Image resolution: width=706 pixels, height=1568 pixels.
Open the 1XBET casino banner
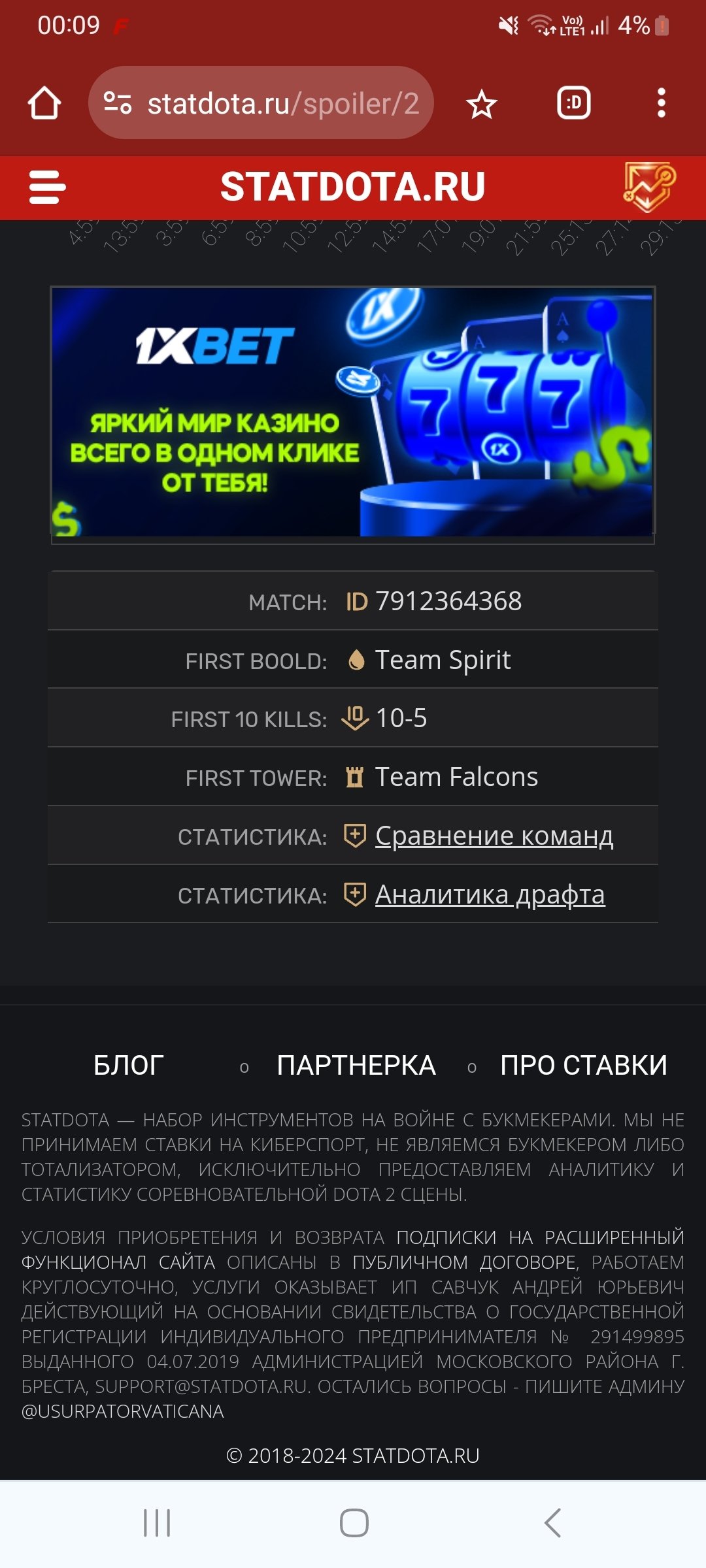click(x=353, y=413)
